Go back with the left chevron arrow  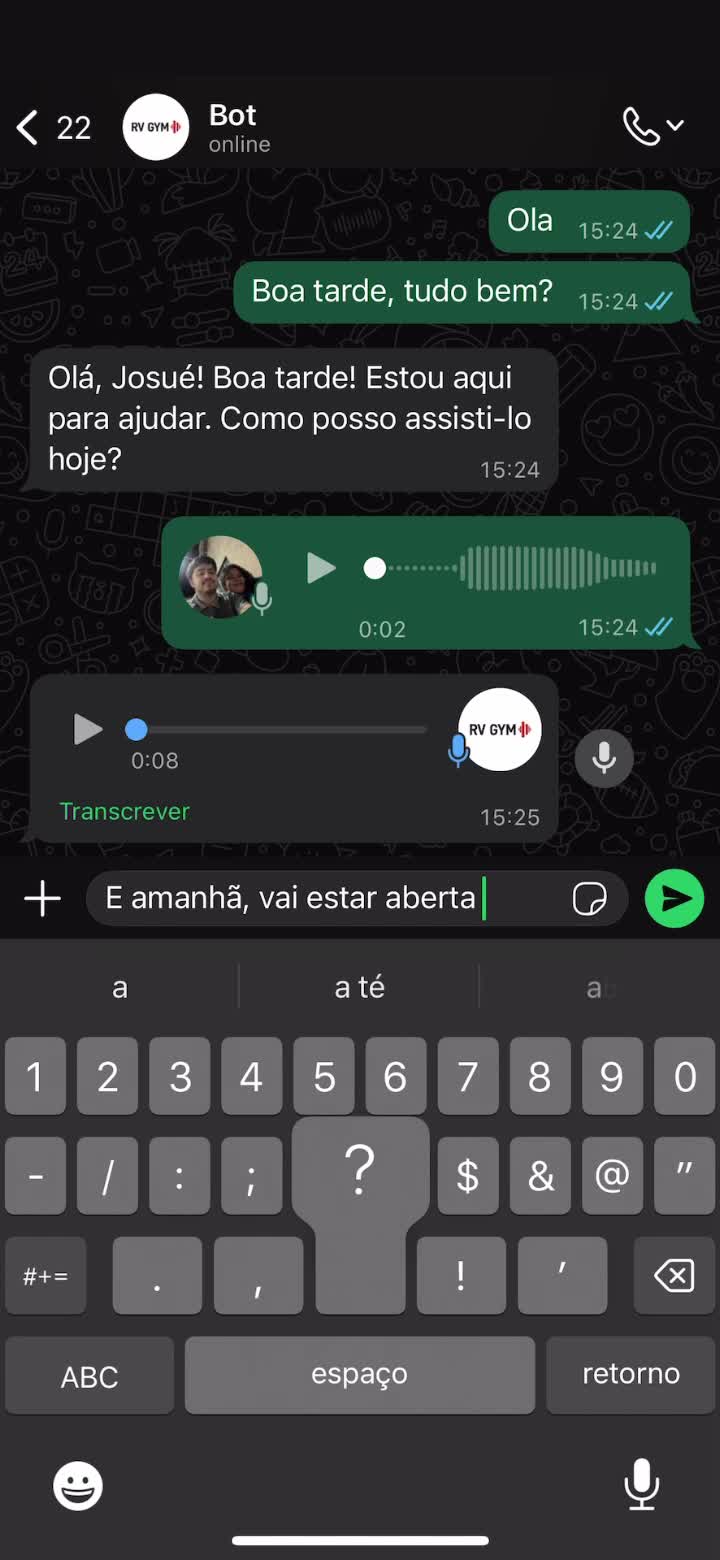(x=25, y=127)
